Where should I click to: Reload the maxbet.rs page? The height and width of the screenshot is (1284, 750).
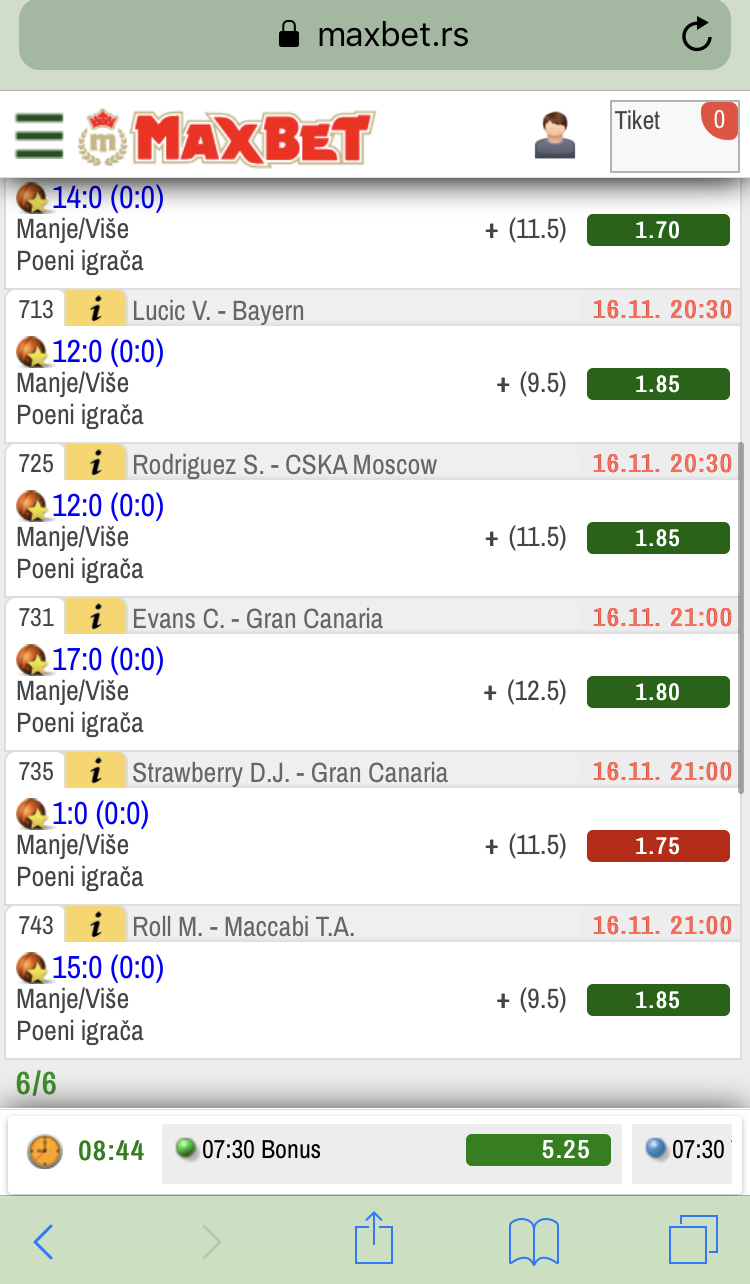(x=696, y=36)
